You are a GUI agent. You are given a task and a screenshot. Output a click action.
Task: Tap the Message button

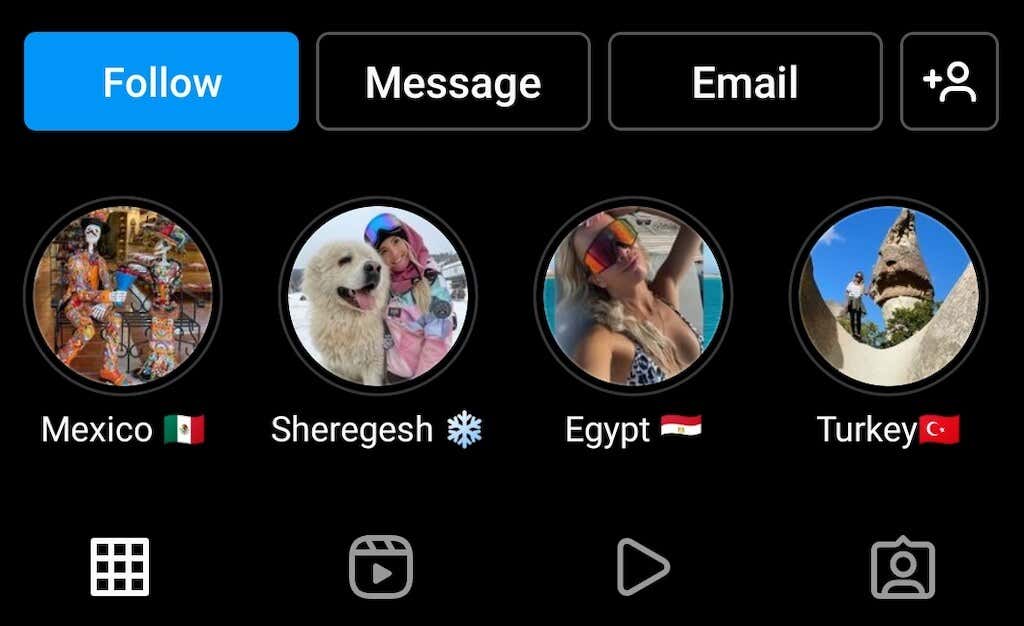pyautogui.click(x=453, y=82)
